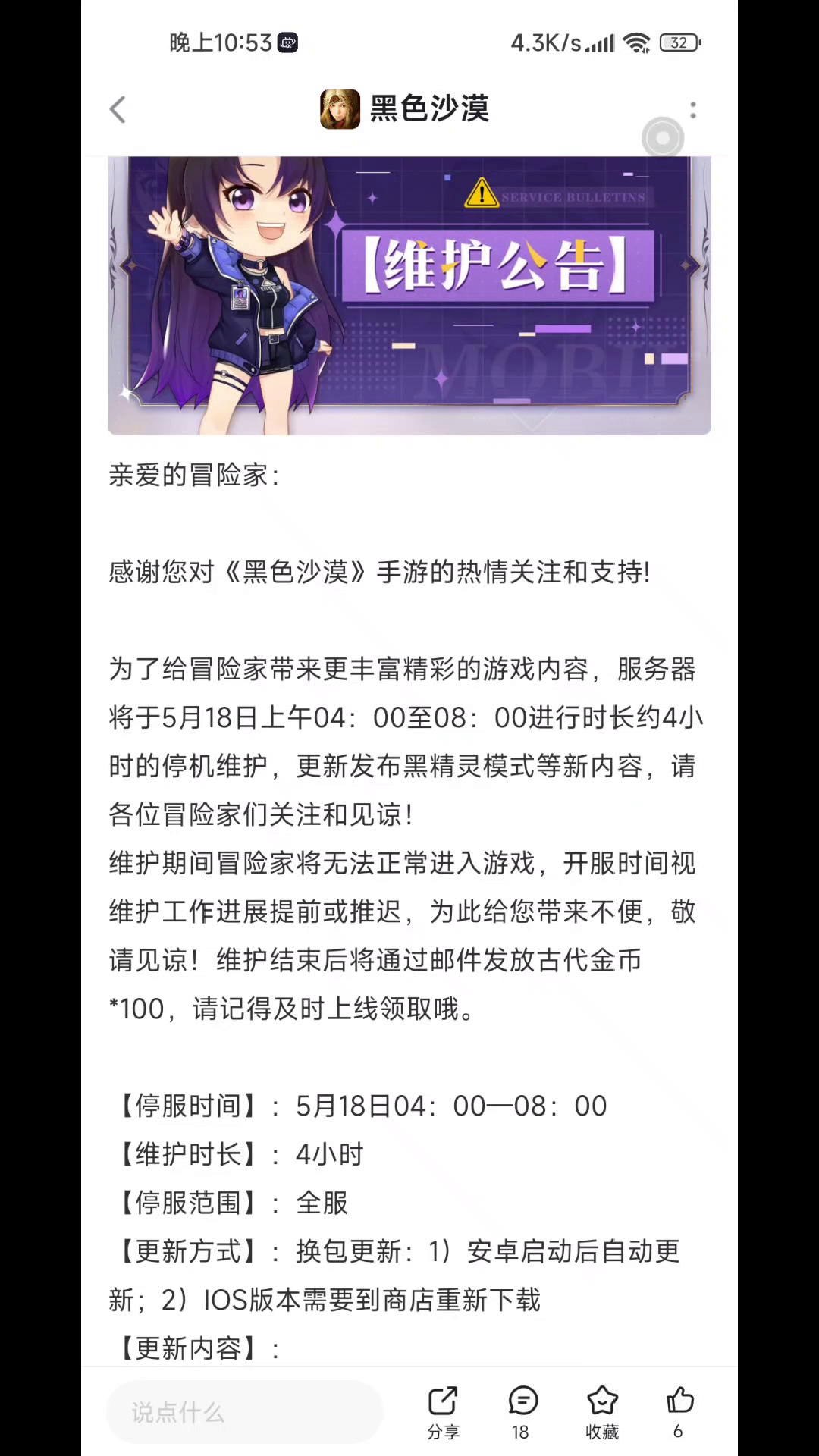Screen dimensions: 819x1456
Task: Focus the 说点什么 comment field
Action: (x=244, y=1412)
